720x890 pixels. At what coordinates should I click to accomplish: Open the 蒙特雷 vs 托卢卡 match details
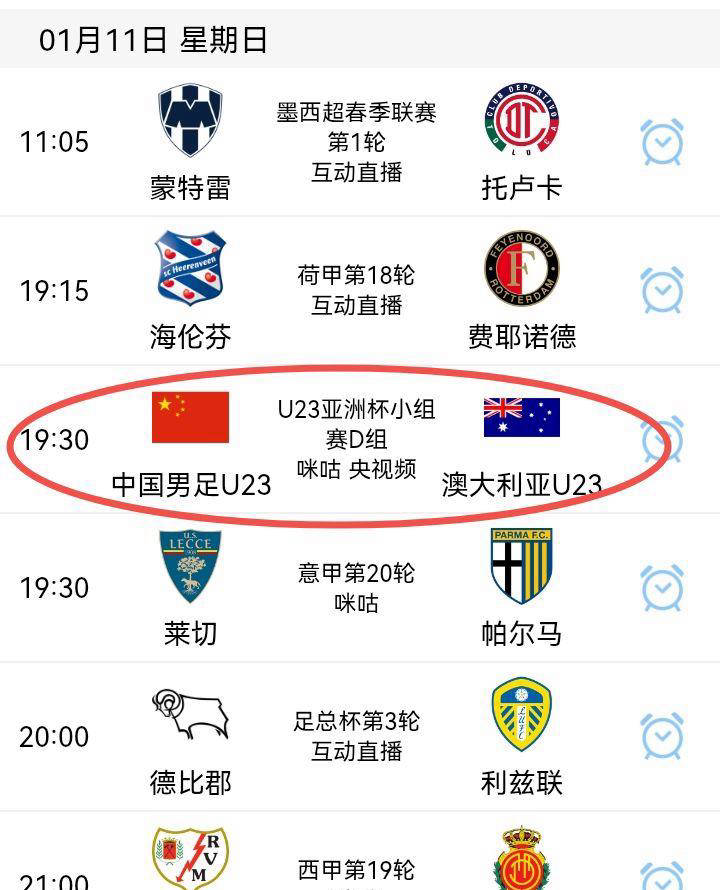[356, 142]
